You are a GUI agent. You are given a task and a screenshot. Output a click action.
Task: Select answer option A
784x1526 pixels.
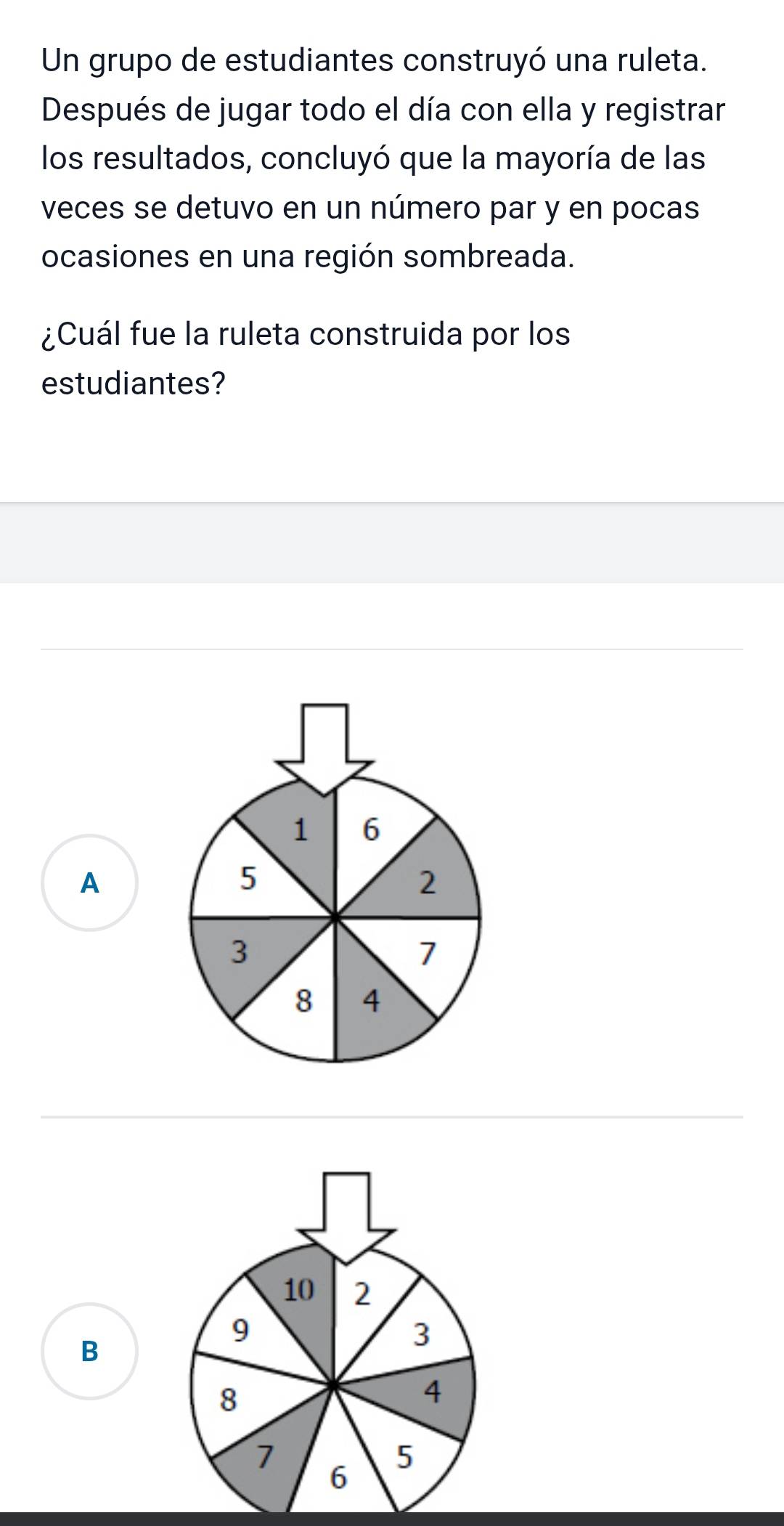(89, 882)
